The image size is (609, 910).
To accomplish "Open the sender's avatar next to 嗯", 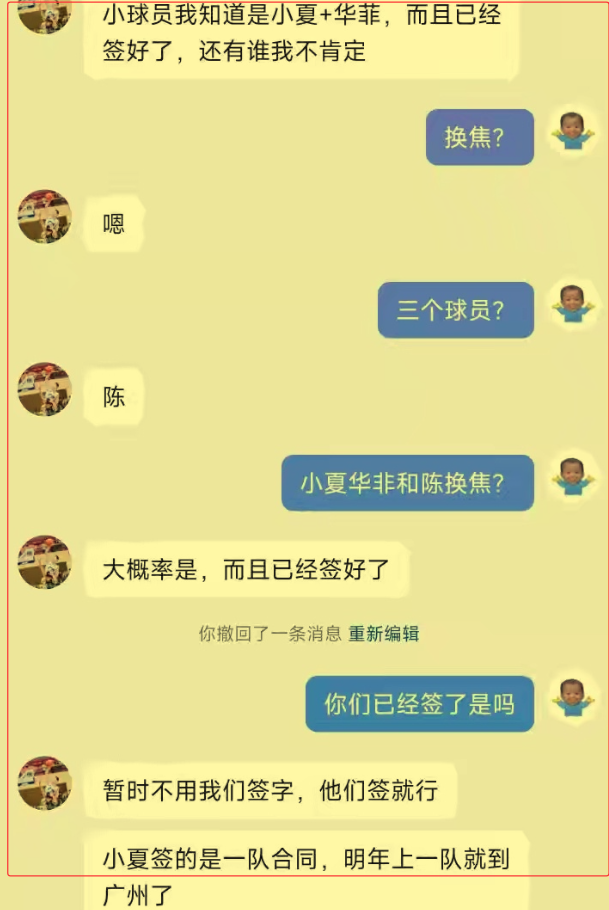I will point(45,216).
